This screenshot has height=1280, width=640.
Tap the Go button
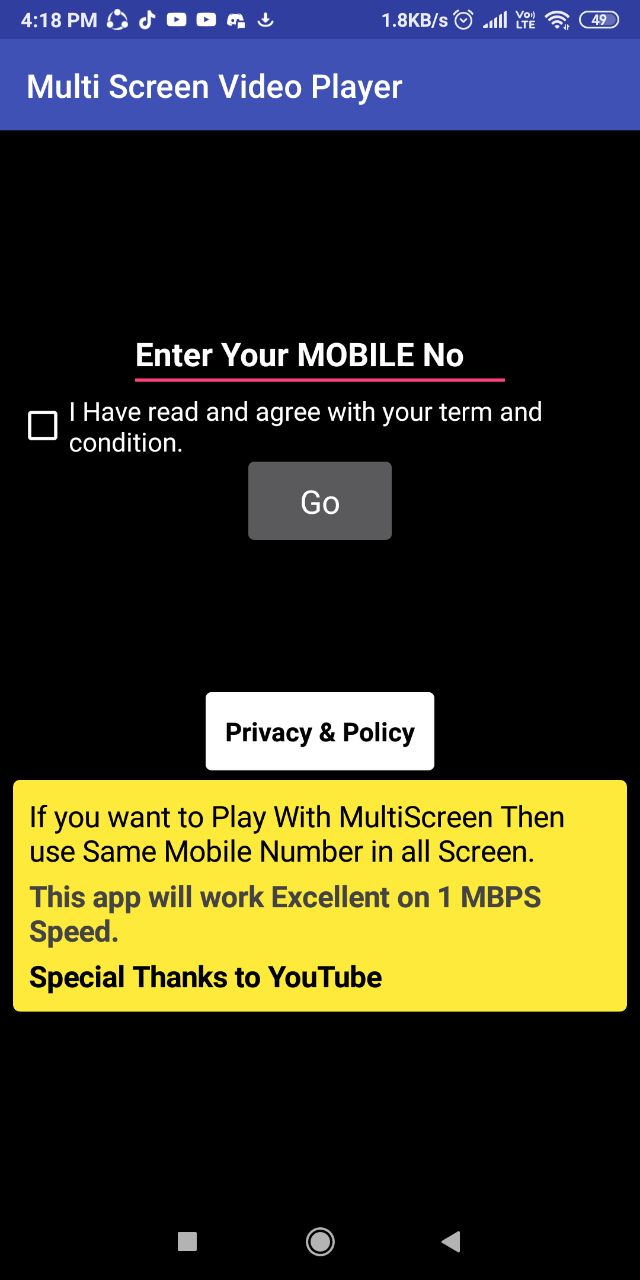pyautogui.click(x=319, y=501)
